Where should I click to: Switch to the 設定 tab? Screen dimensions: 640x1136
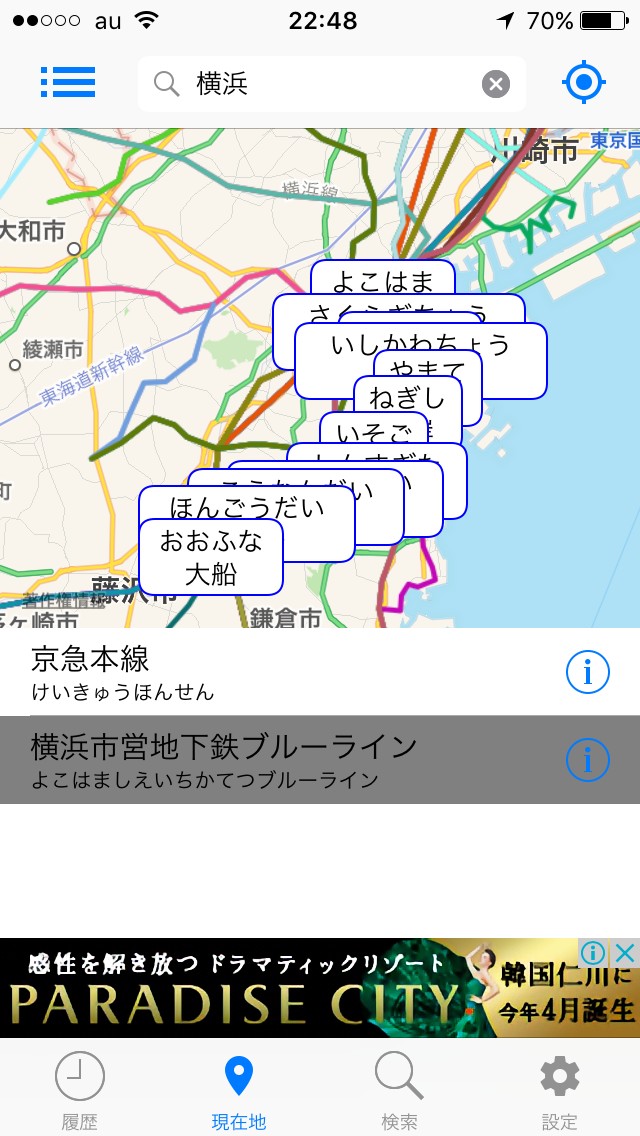559,1088
